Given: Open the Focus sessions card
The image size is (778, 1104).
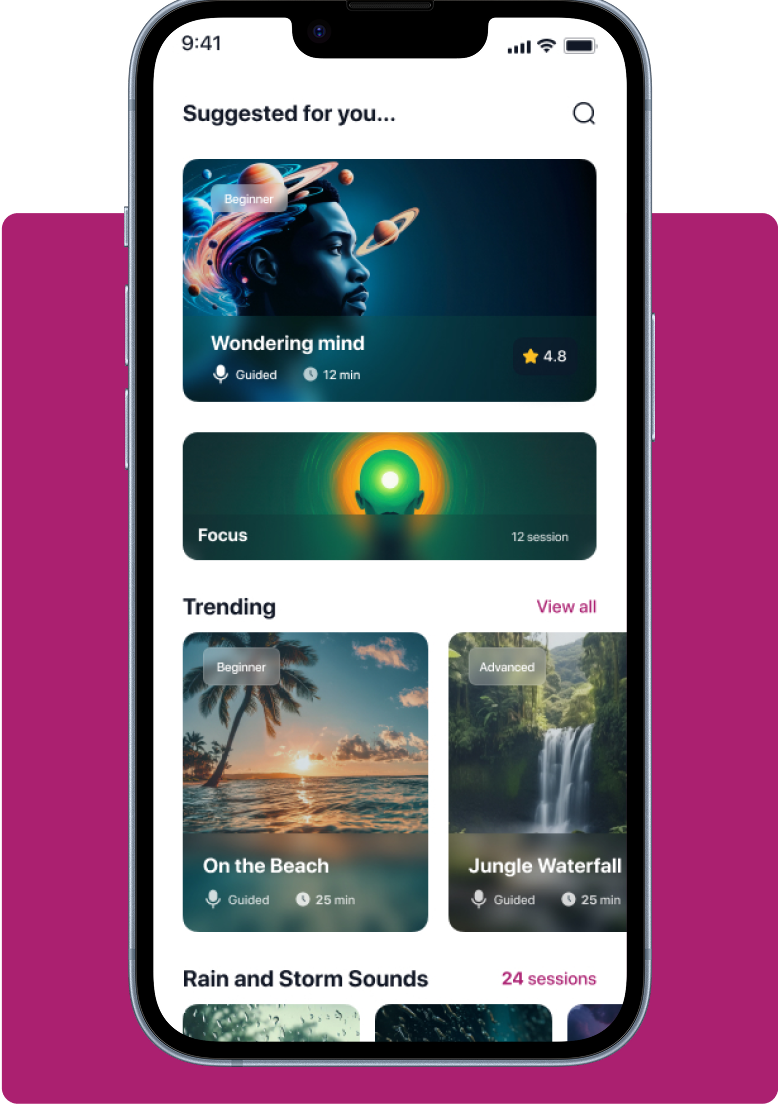Looking at the screenshot, I should click(389, 496).
